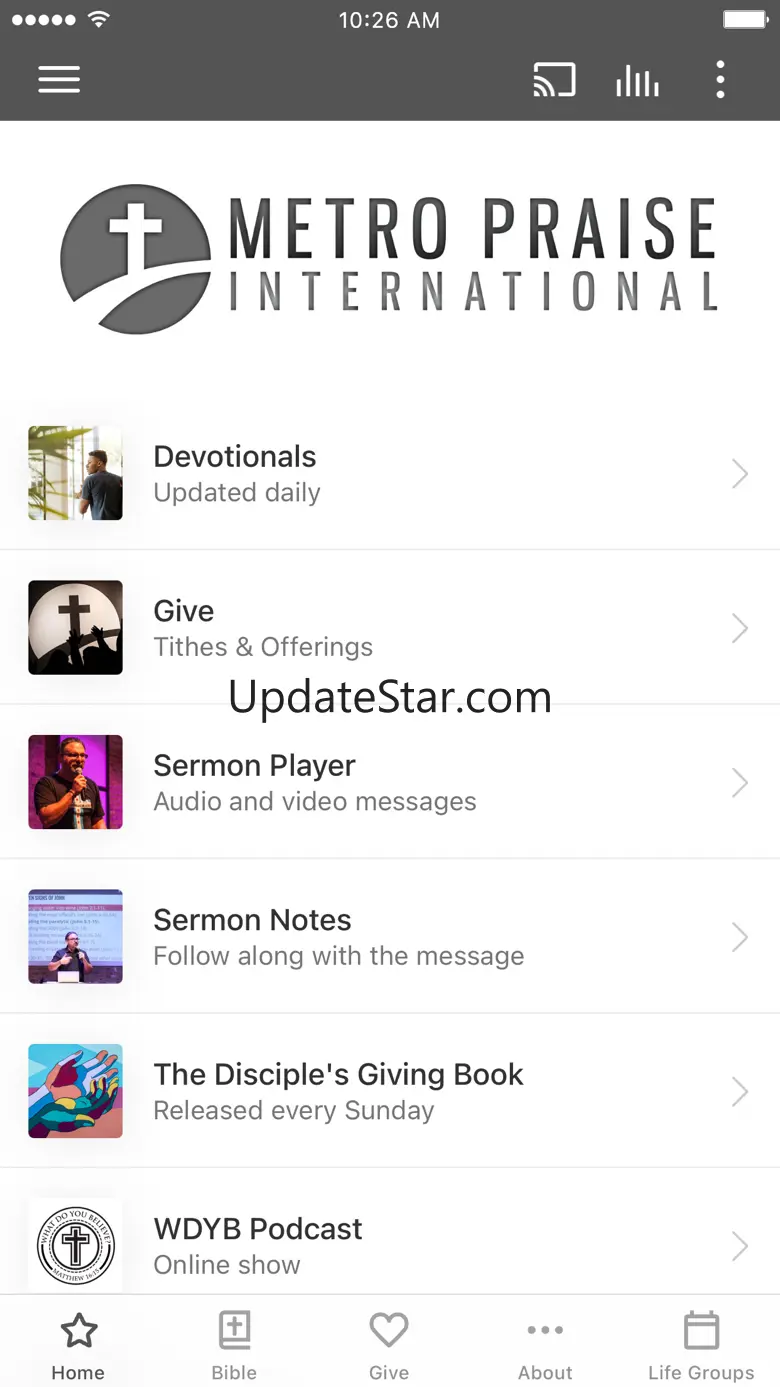View Sermon Notes
The height and width of the screenshot is (1387, 780).
[390, 937]
